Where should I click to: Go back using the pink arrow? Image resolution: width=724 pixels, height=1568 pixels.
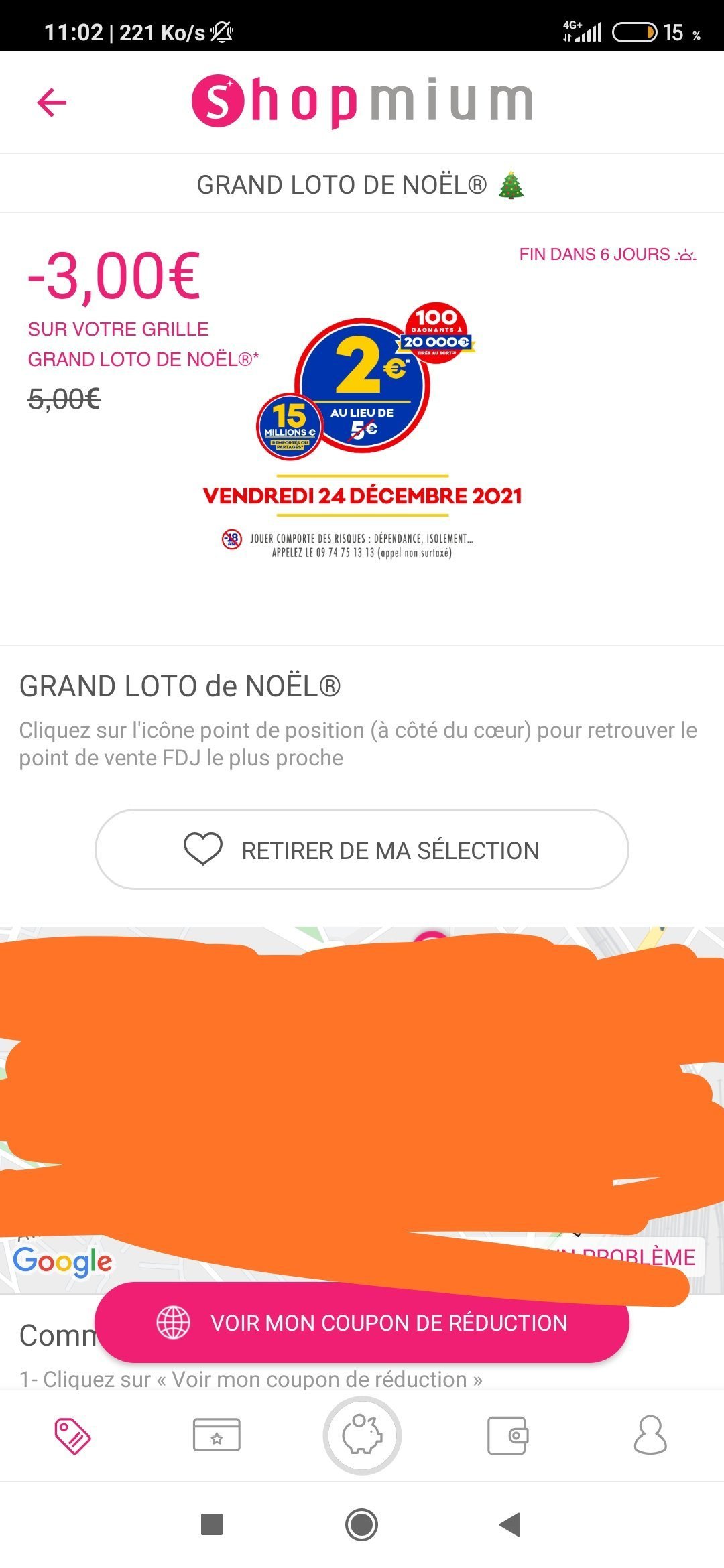tap(52, 103)
